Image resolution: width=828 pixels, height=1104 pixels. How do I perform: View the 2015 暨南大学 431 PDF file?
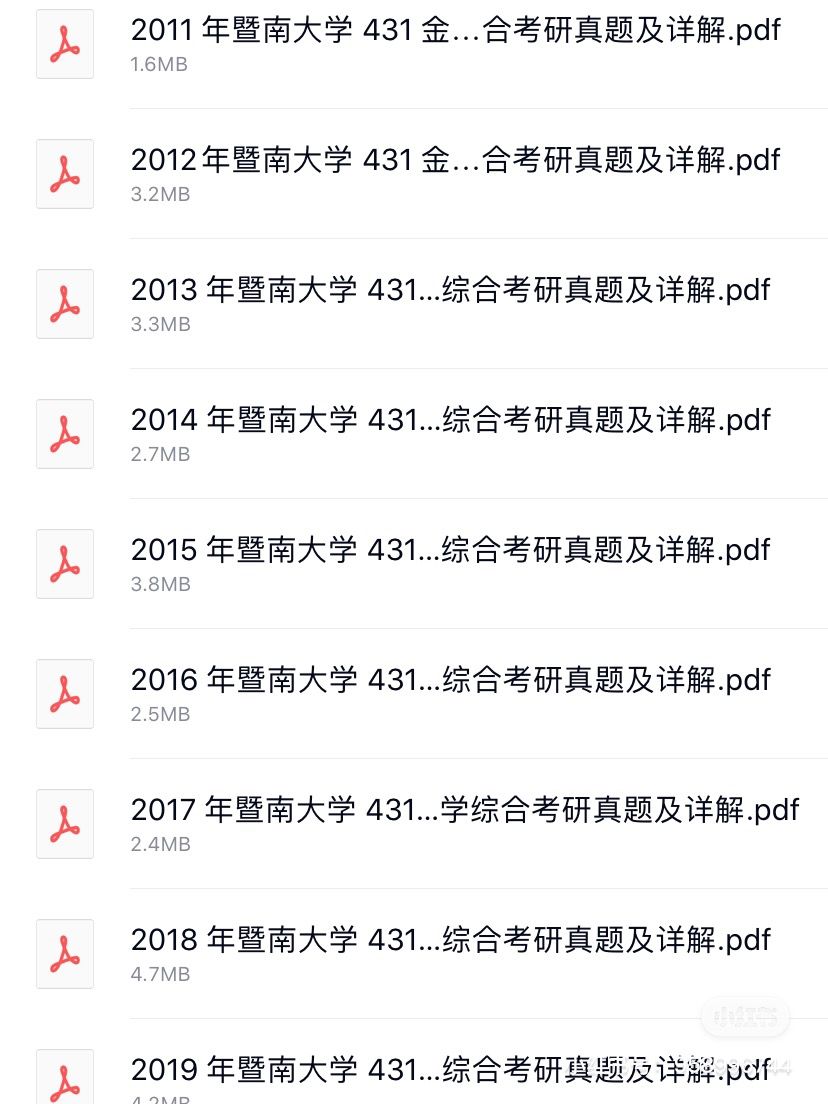450,551
